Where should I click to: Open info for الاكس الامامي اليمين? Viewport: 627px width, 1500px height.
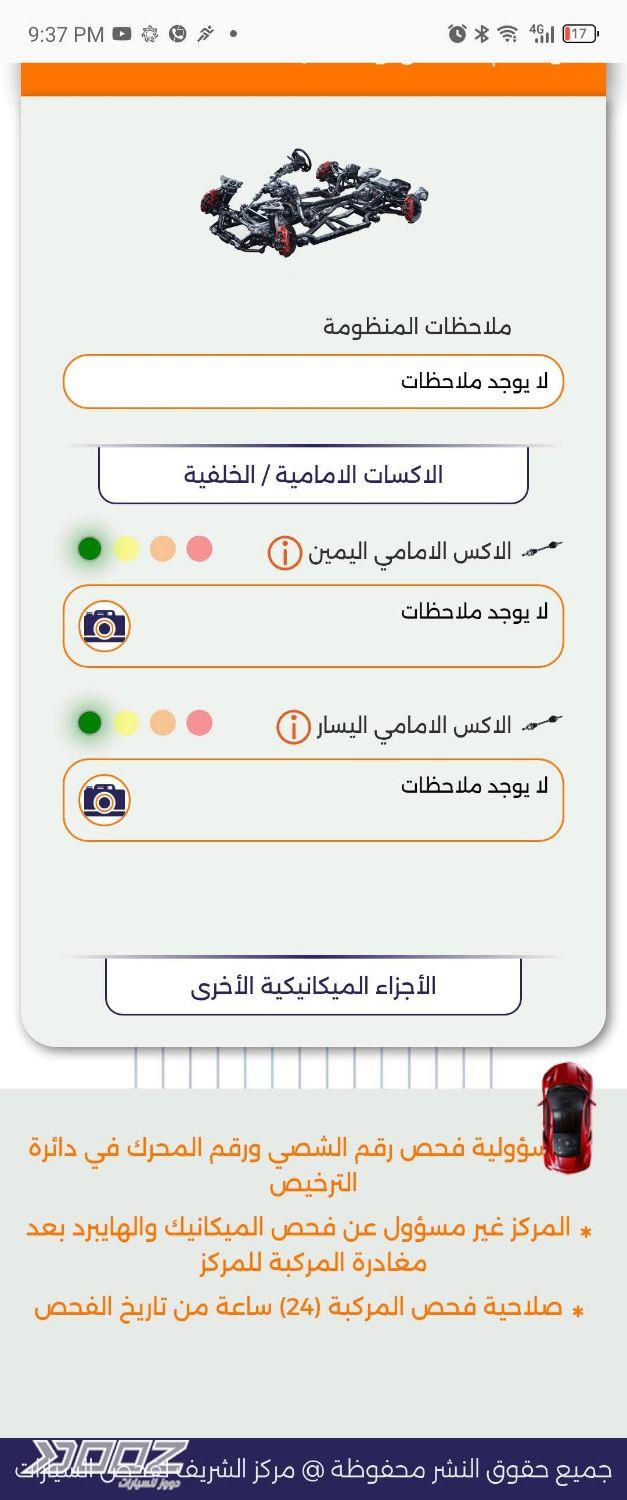click(x=284, y=552)
